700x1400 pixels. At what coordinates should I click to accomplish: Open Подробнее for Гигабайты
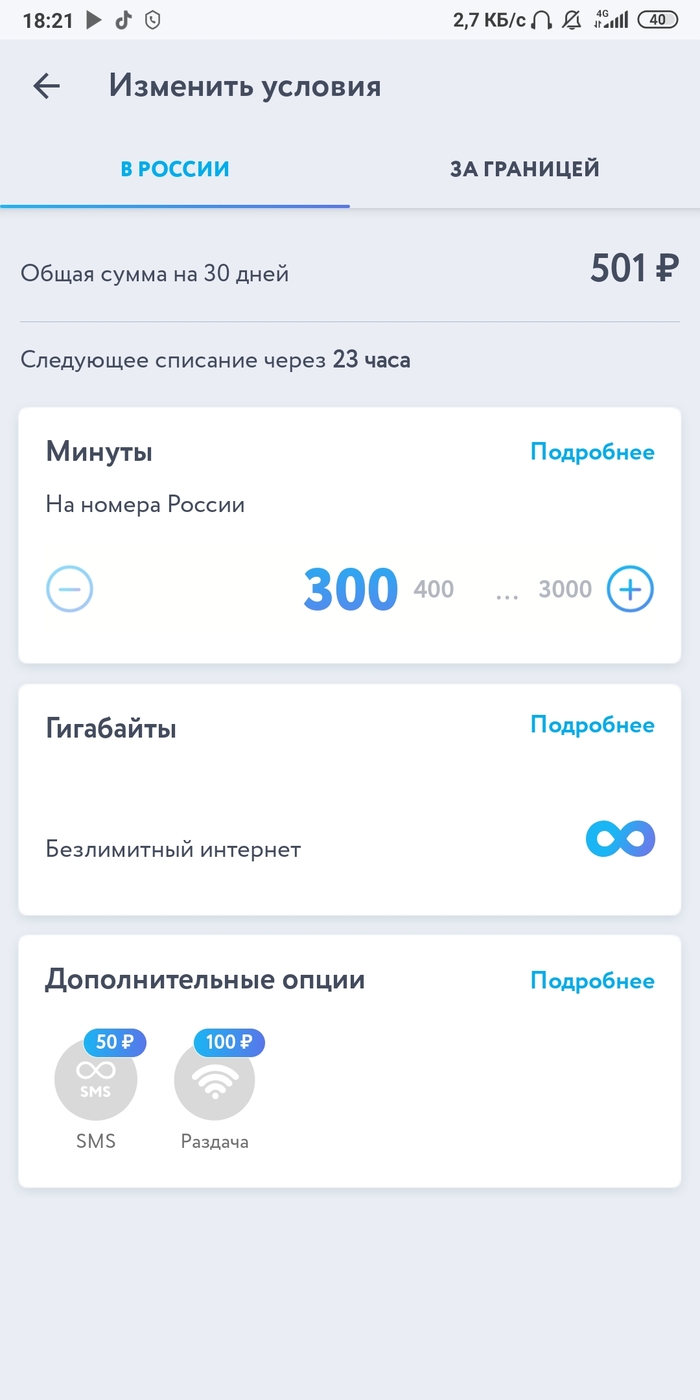pos(592,725)
